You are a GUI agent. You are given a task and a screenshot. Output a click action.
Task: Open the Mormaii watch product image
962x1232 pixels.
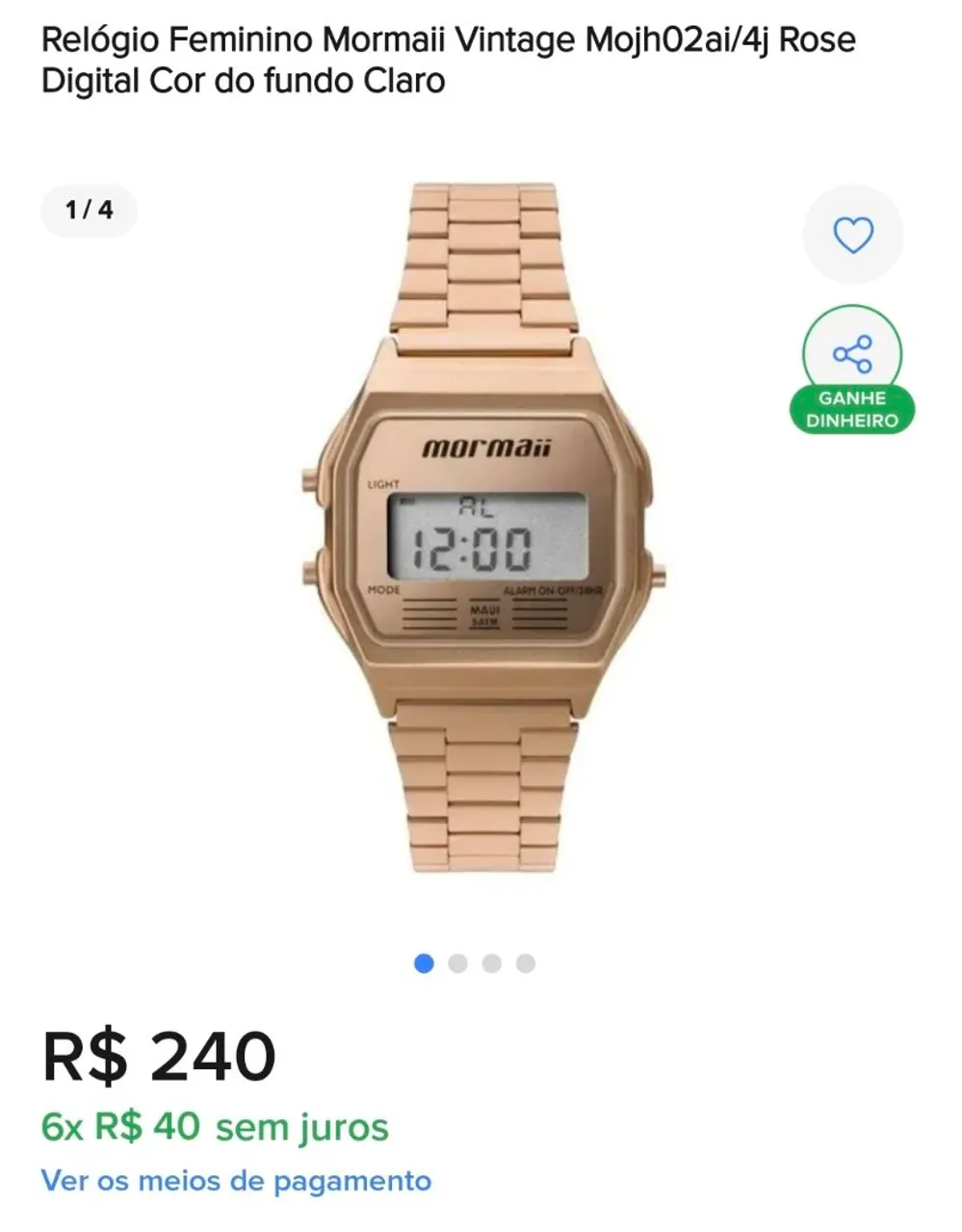pos(481,529)
